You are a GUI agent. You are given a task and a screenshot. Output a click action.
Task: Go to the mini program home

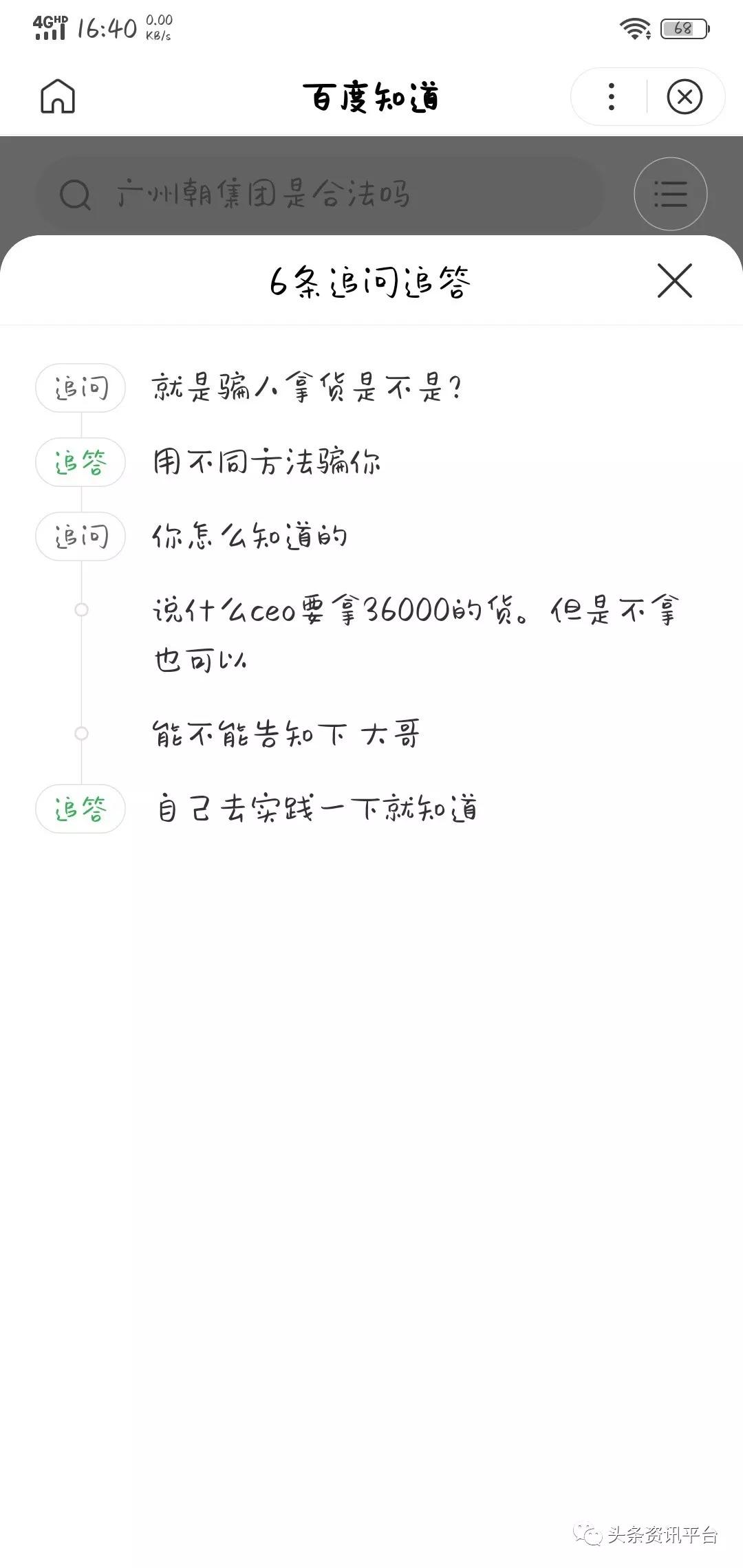(x=58, y=96)
